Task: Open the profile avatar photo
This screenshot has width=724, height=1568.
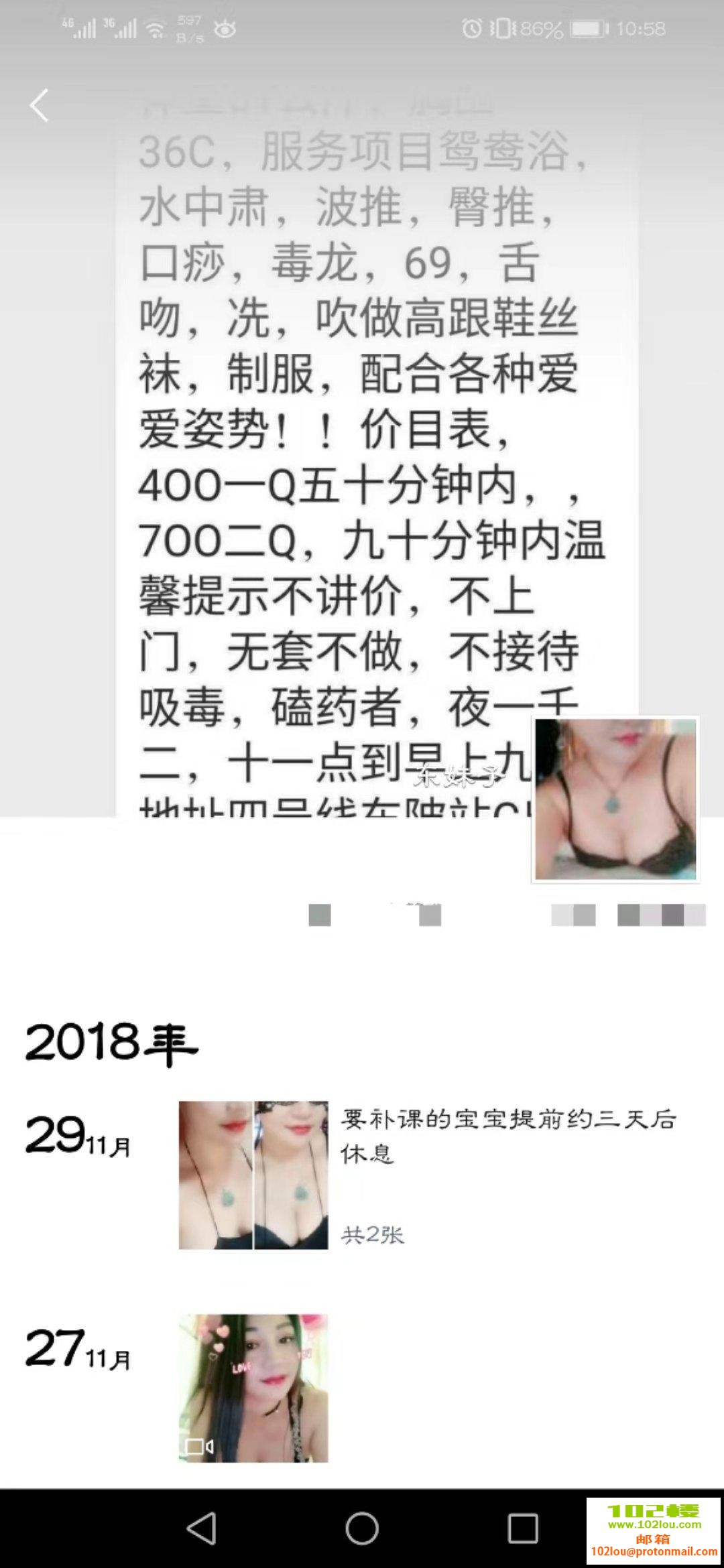Action: pyautogui.click(x=615, y=799)
